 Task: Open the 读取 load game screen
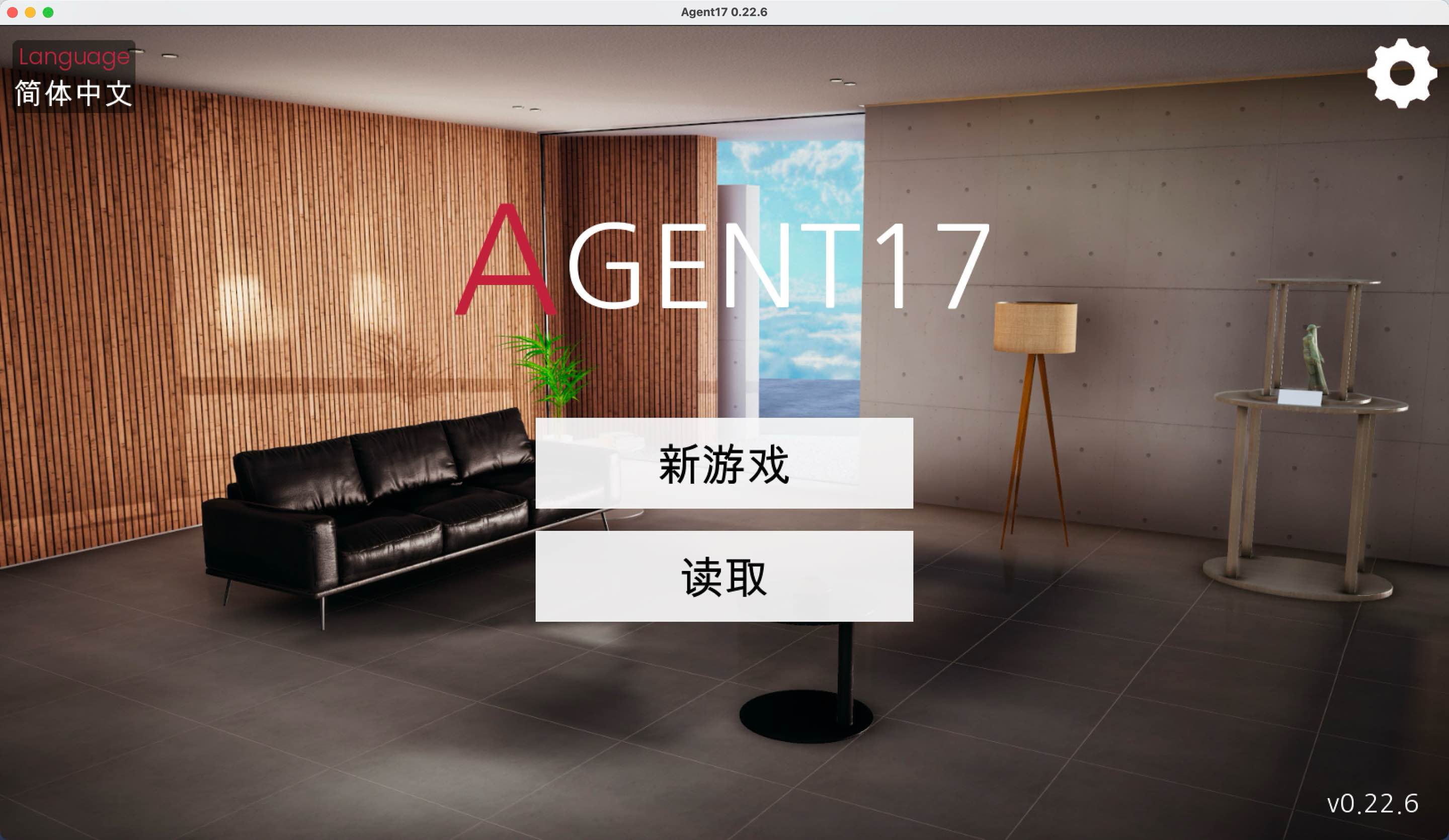click(x=724, y=576)
